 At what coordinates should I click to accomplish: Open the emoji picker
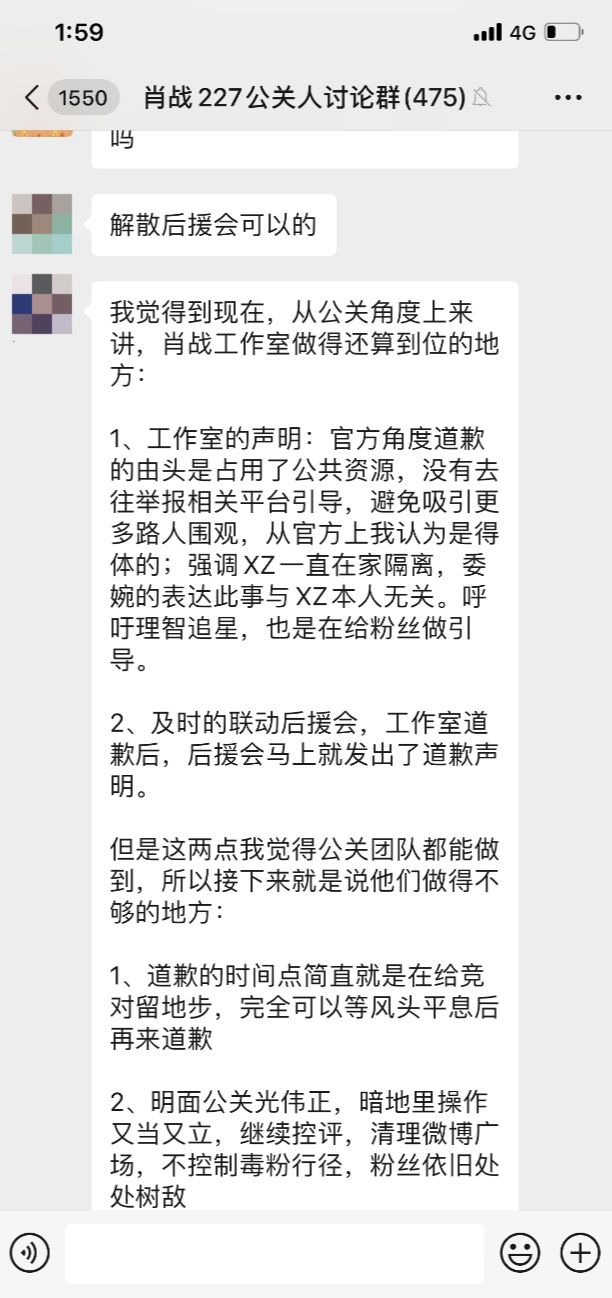point(520,1252)
